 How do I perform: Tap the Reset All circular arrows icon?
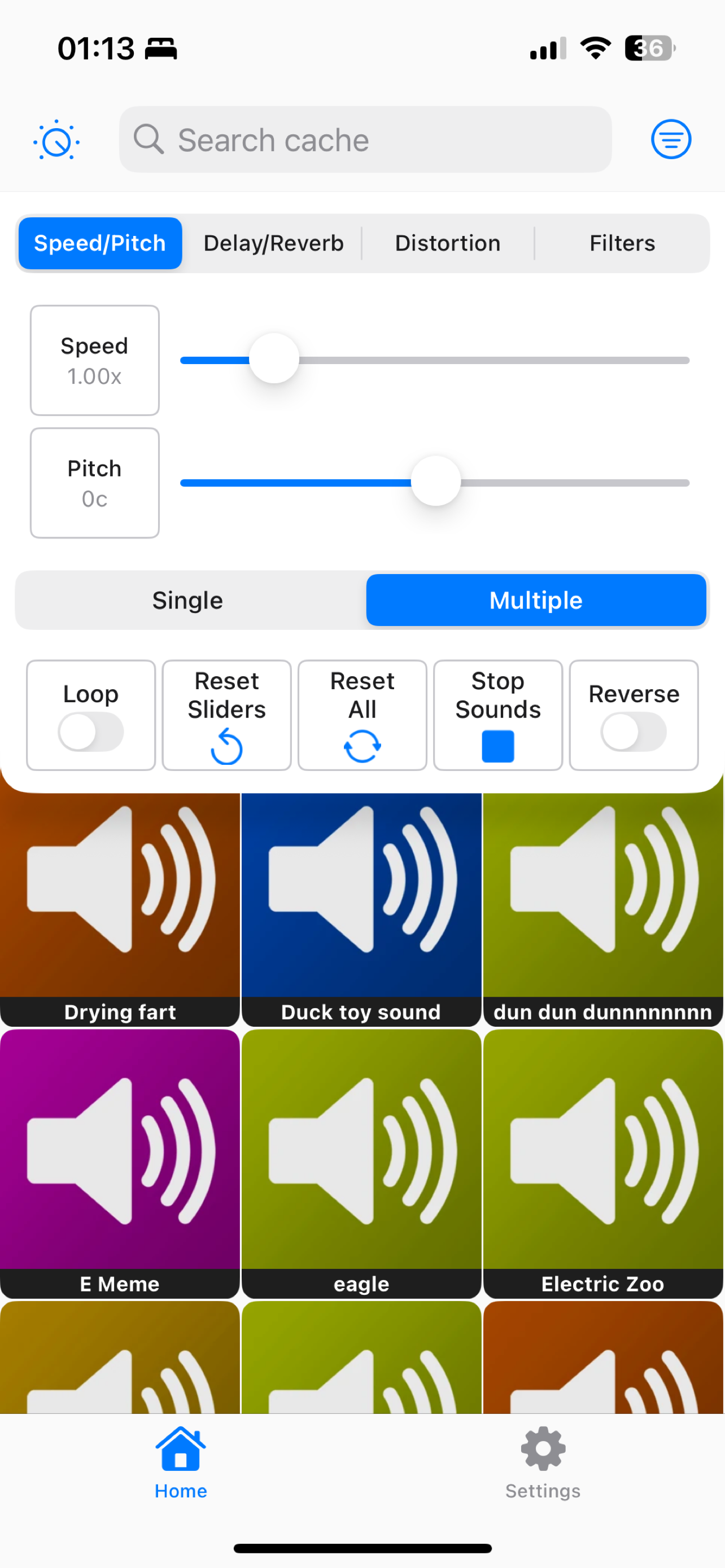coord(361,745)
